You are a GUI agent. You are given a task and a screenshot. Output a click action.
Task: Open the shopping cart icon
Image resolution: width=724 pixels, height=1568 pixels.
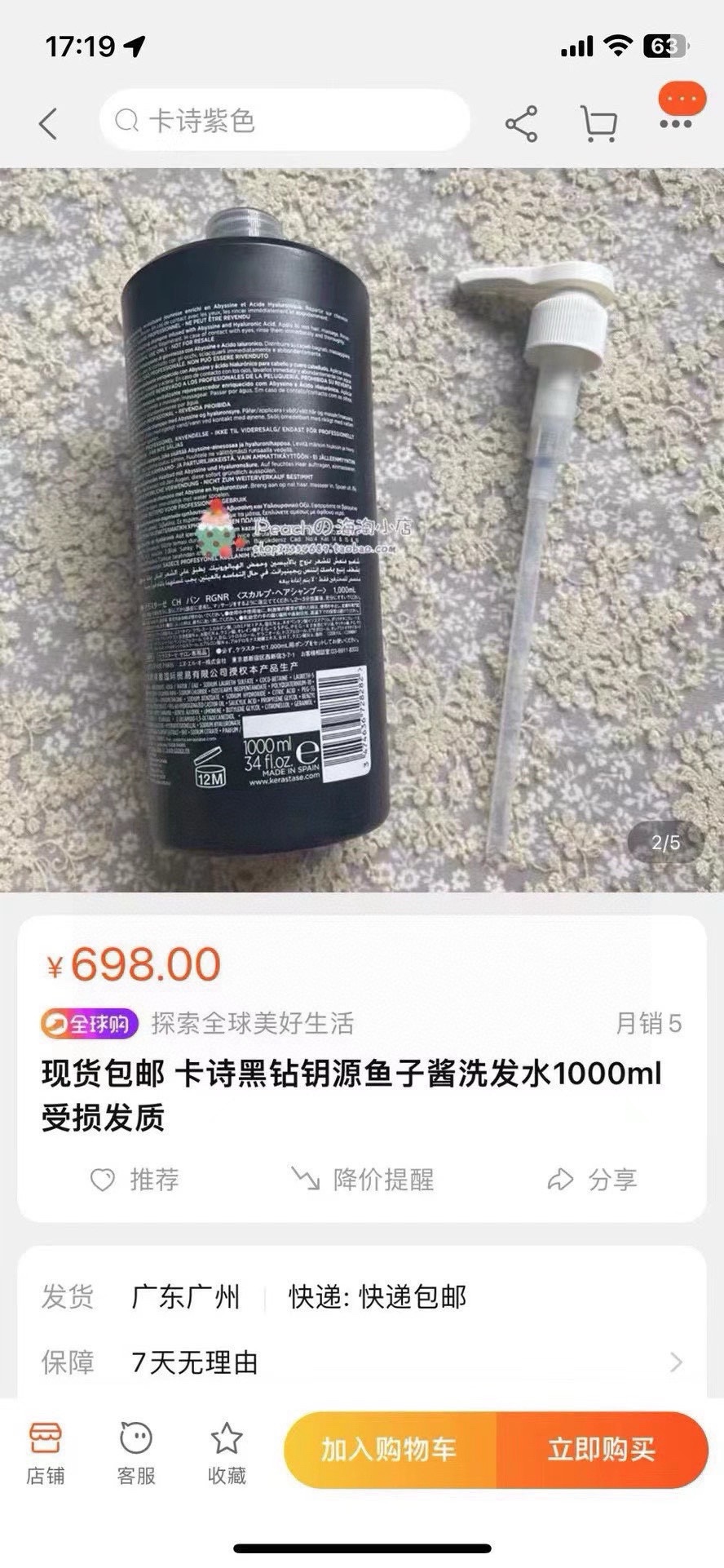599,124
